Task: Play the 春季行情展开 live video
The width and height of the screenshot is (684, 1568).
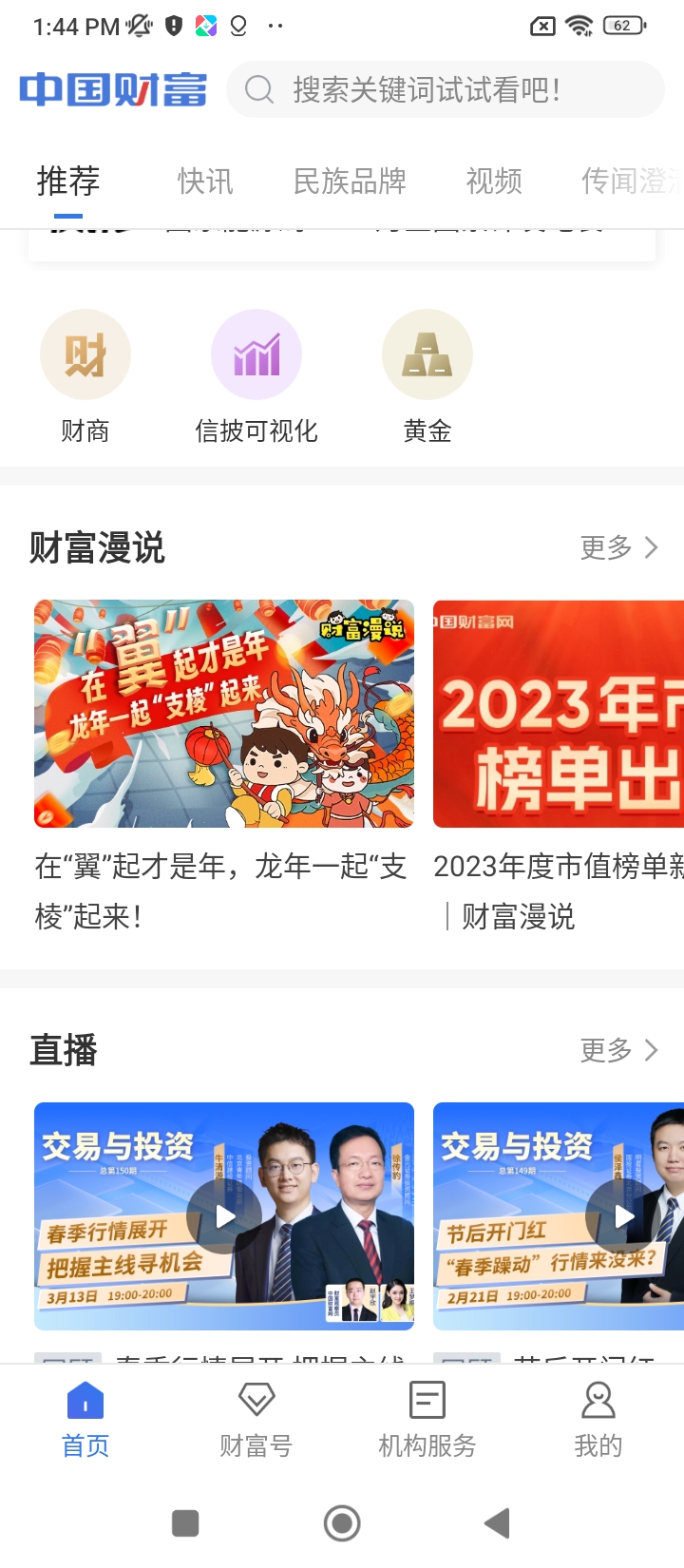Action: coord(224,1216)
